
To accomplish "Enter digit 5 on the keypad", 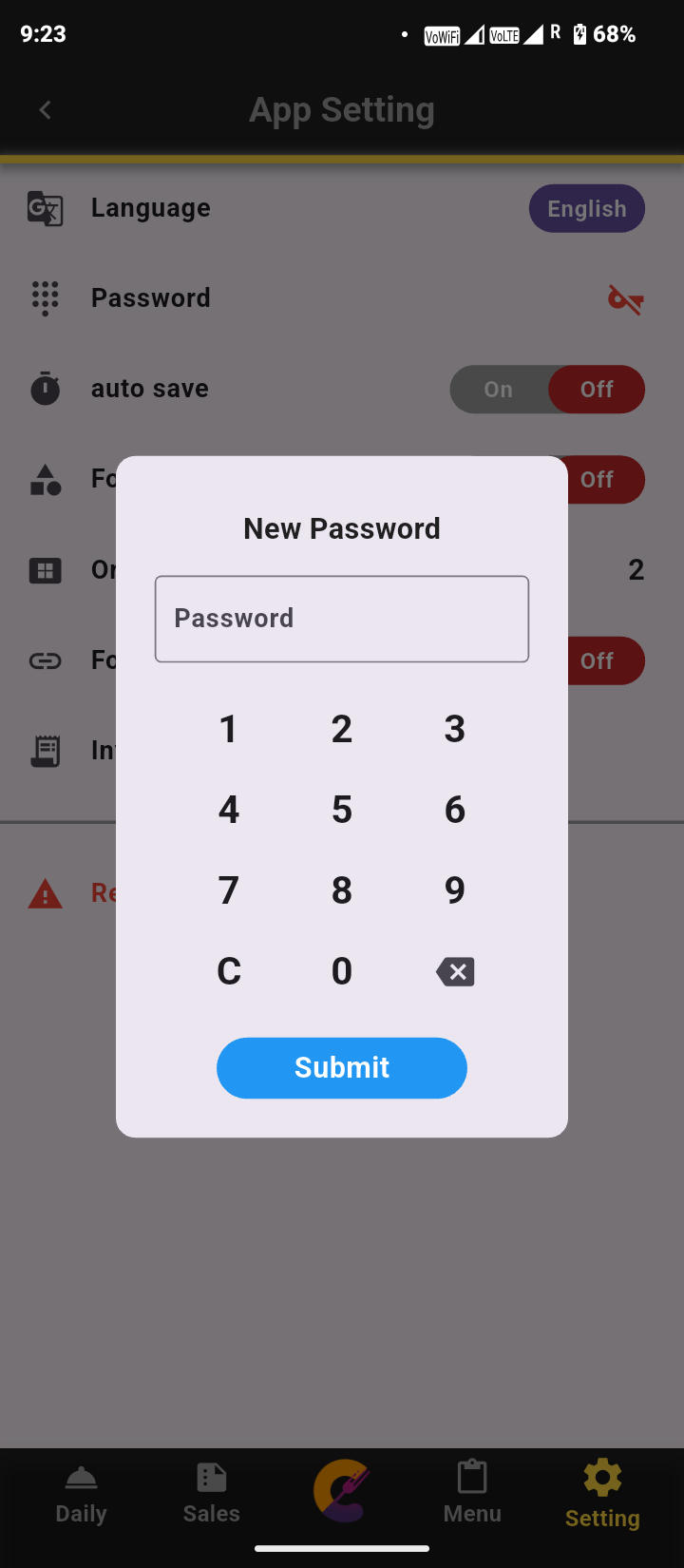I will click(x=342, y=810).
